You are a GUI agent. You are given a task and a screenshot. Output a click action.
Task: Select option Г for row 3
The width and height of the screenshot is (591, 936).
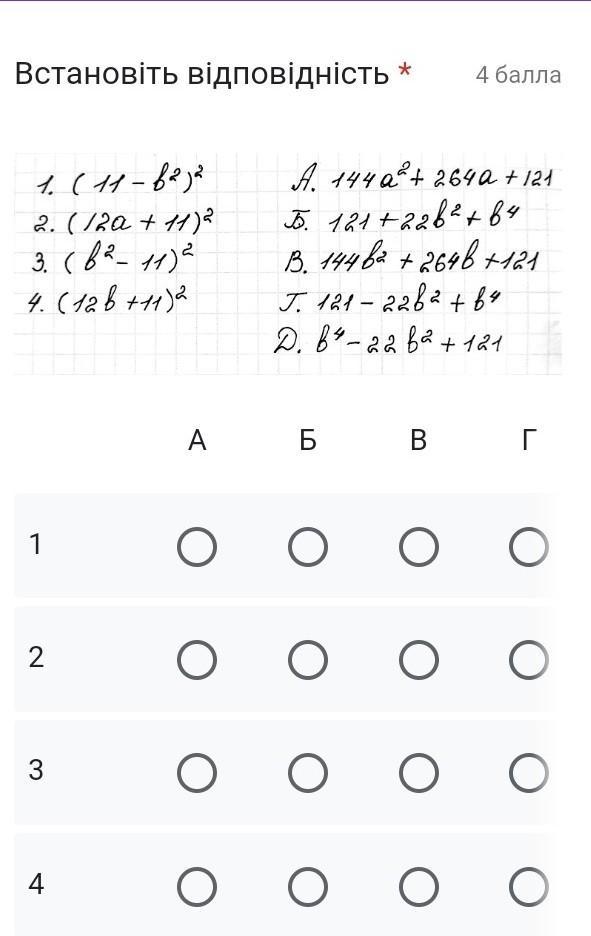click(x=529, y=773)
